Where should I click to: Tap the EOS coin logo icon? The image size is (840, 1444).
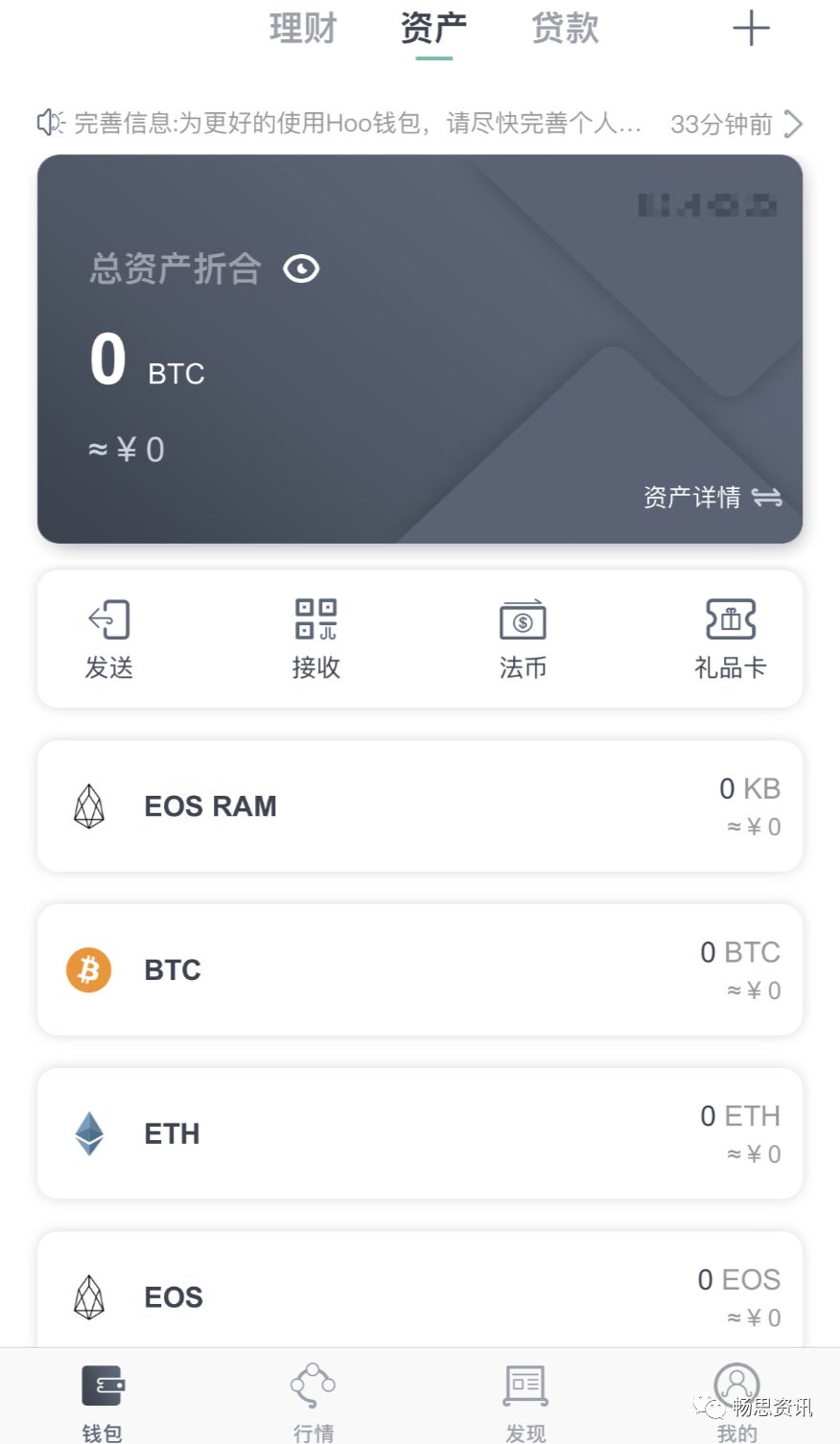click(89, 1297)
